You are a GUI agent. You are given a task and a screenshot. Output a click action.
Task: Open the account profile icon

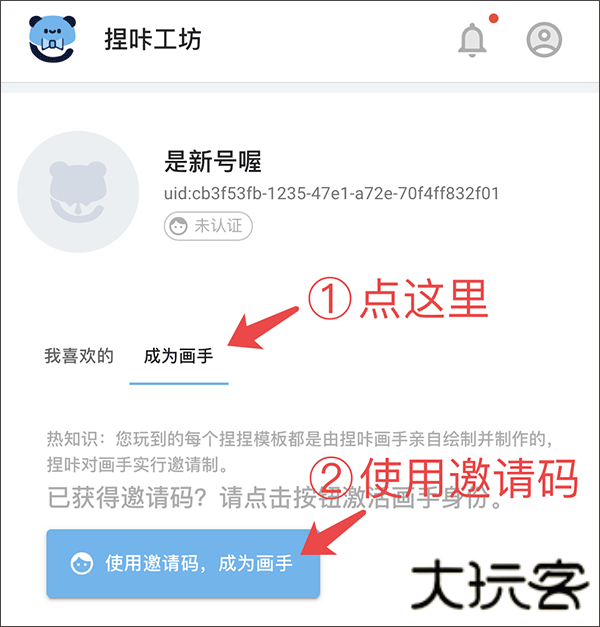coord(544,40)
